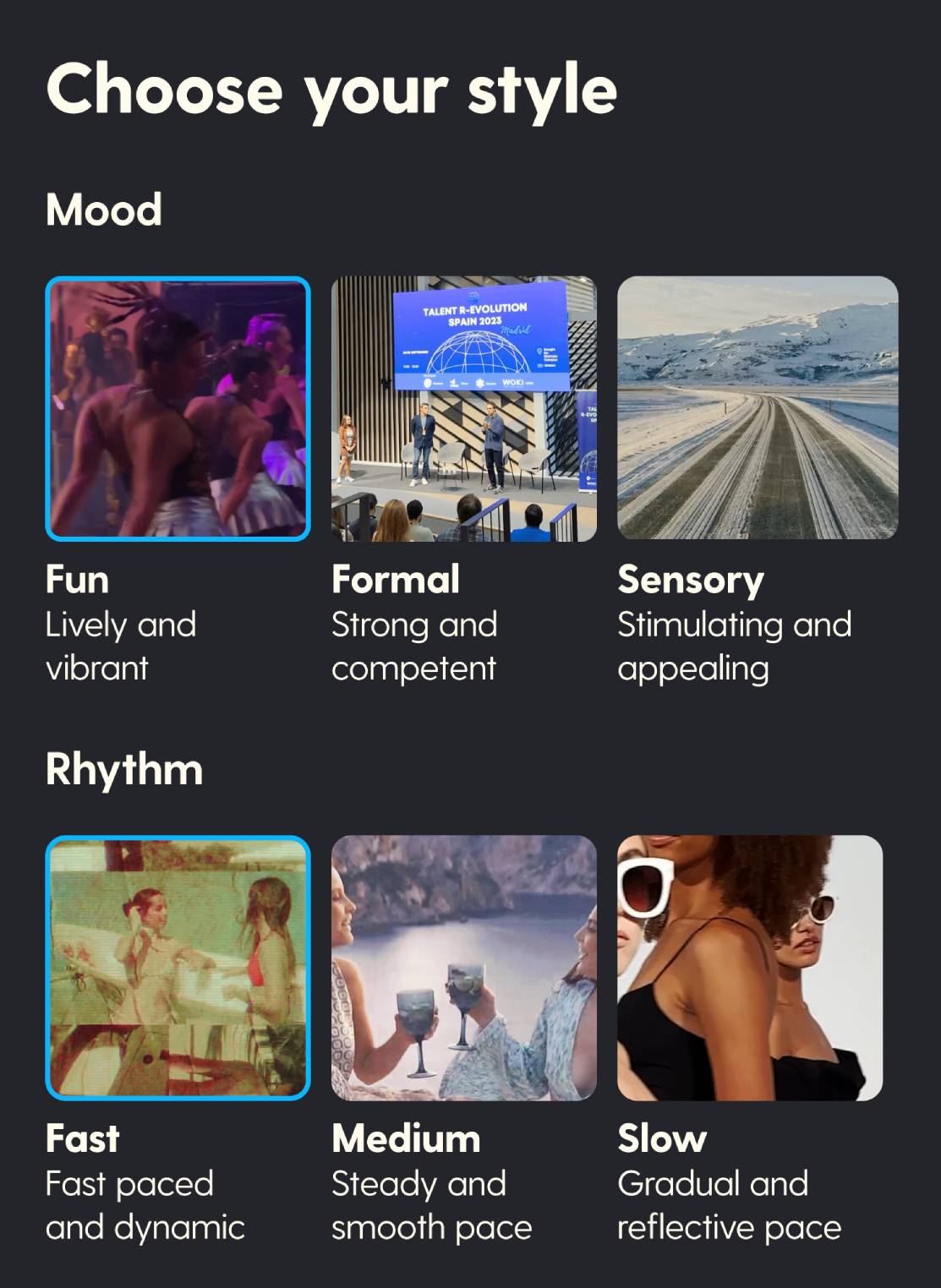Click the Fun label text
The image size is (941, 1288).
click(76, 580)
